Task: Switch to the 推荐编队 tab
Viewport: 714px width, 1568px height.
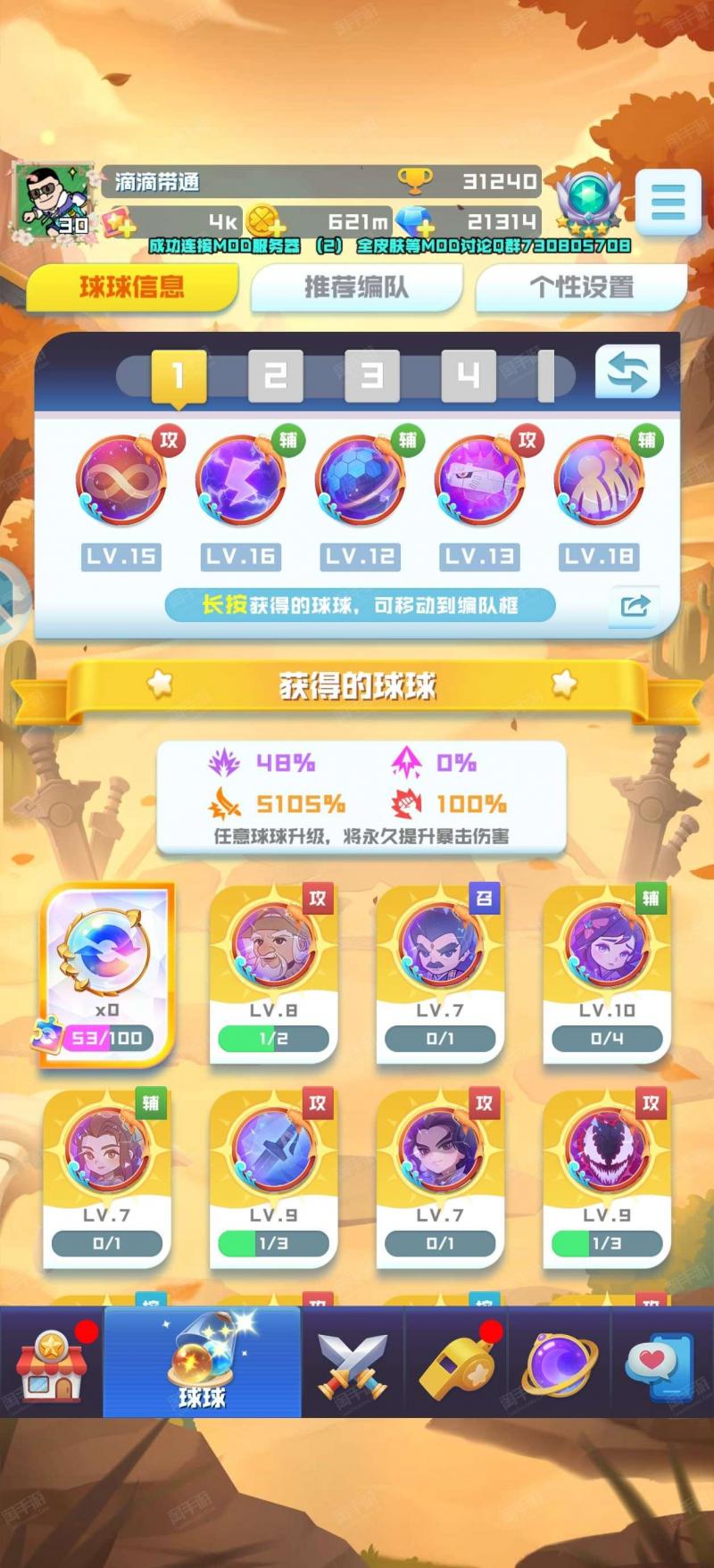Action: pyautogui.click(x=356, y=287)
